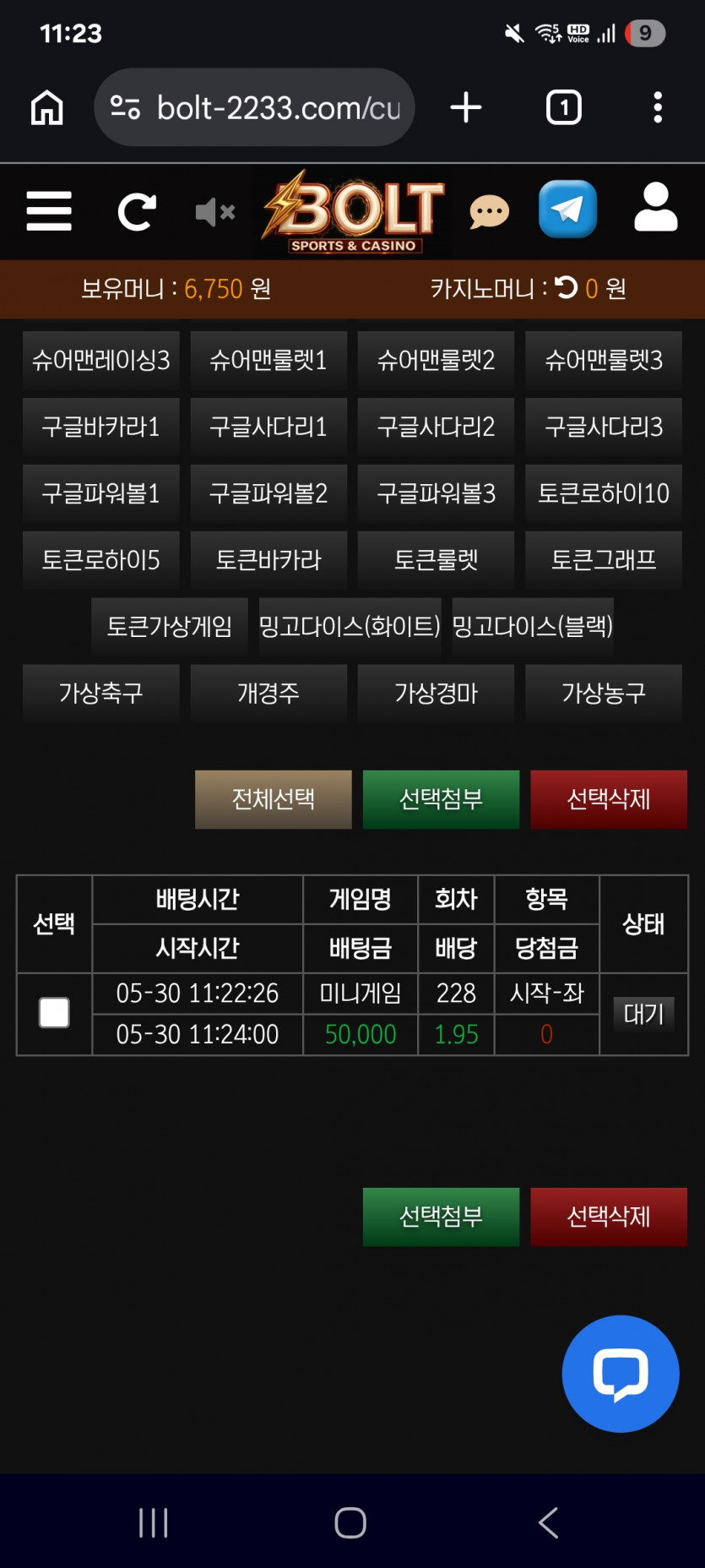Open the hamburger menu

(49, 211)
